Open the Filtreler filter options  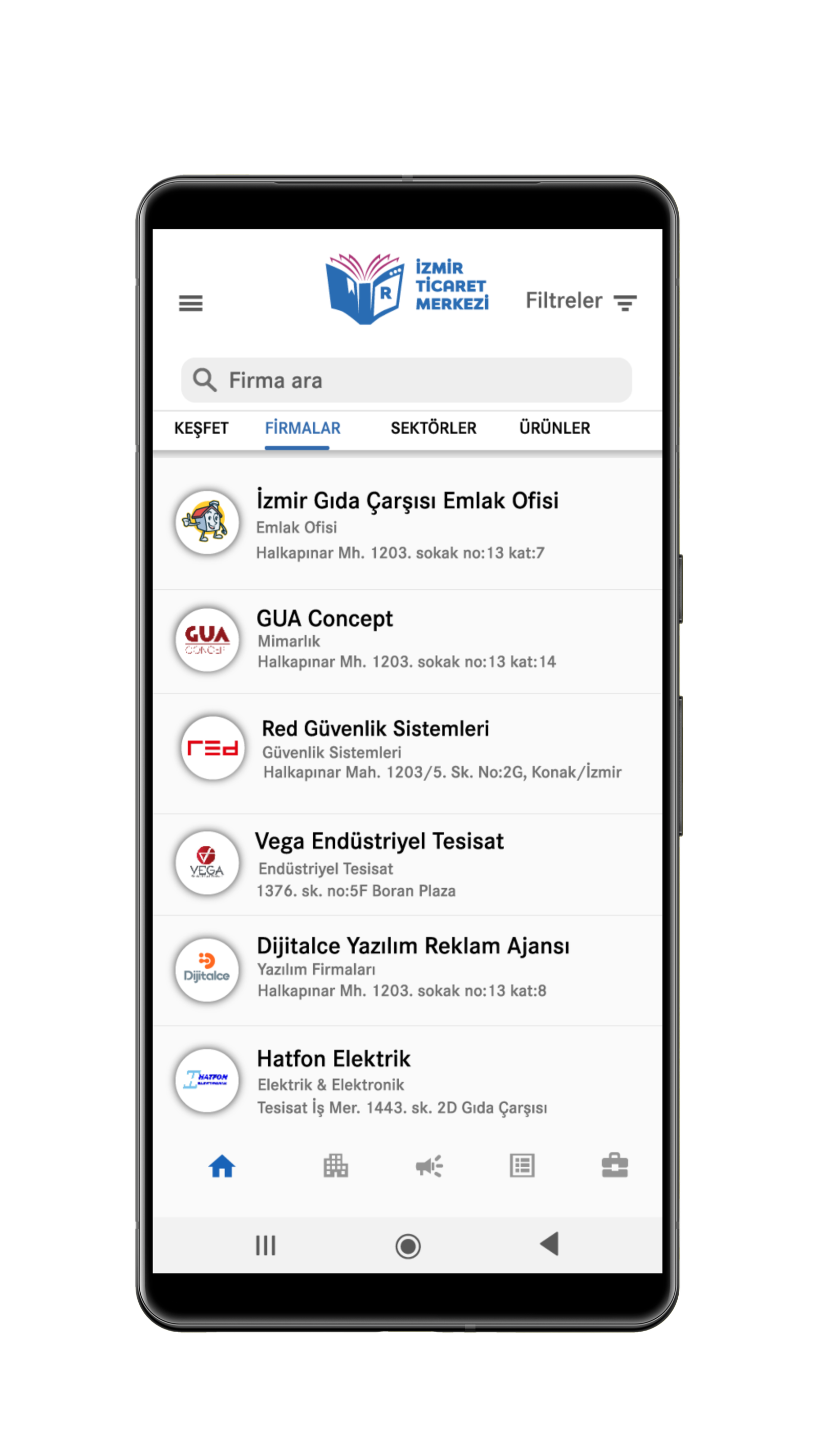pyautogui.click(x=581, y=301)
